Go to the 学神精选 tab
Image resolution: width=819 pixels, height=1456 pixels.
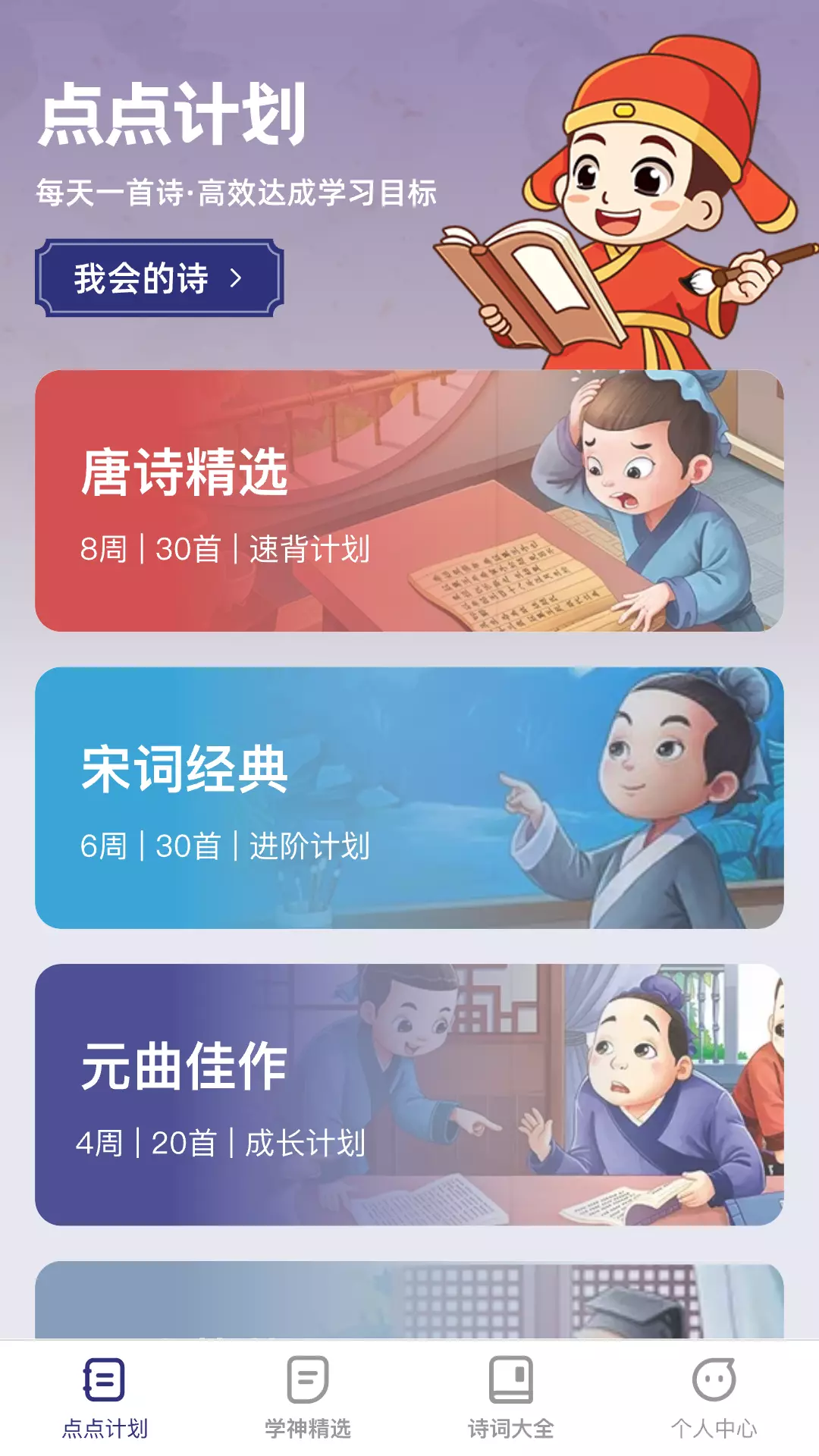(307, 1398)
